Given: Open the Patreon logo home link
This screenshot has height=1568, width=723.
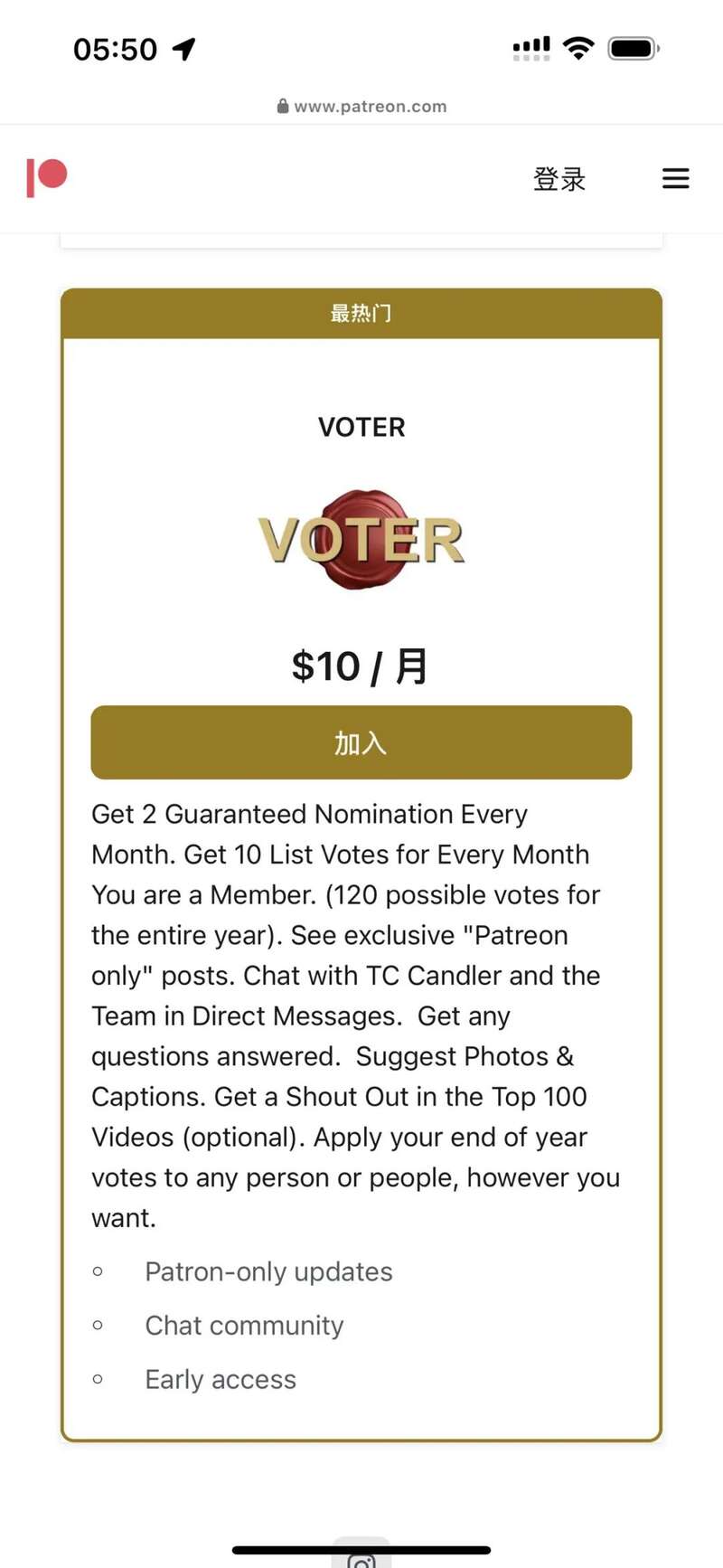Looking at the screenshot, I should point(47,177).
